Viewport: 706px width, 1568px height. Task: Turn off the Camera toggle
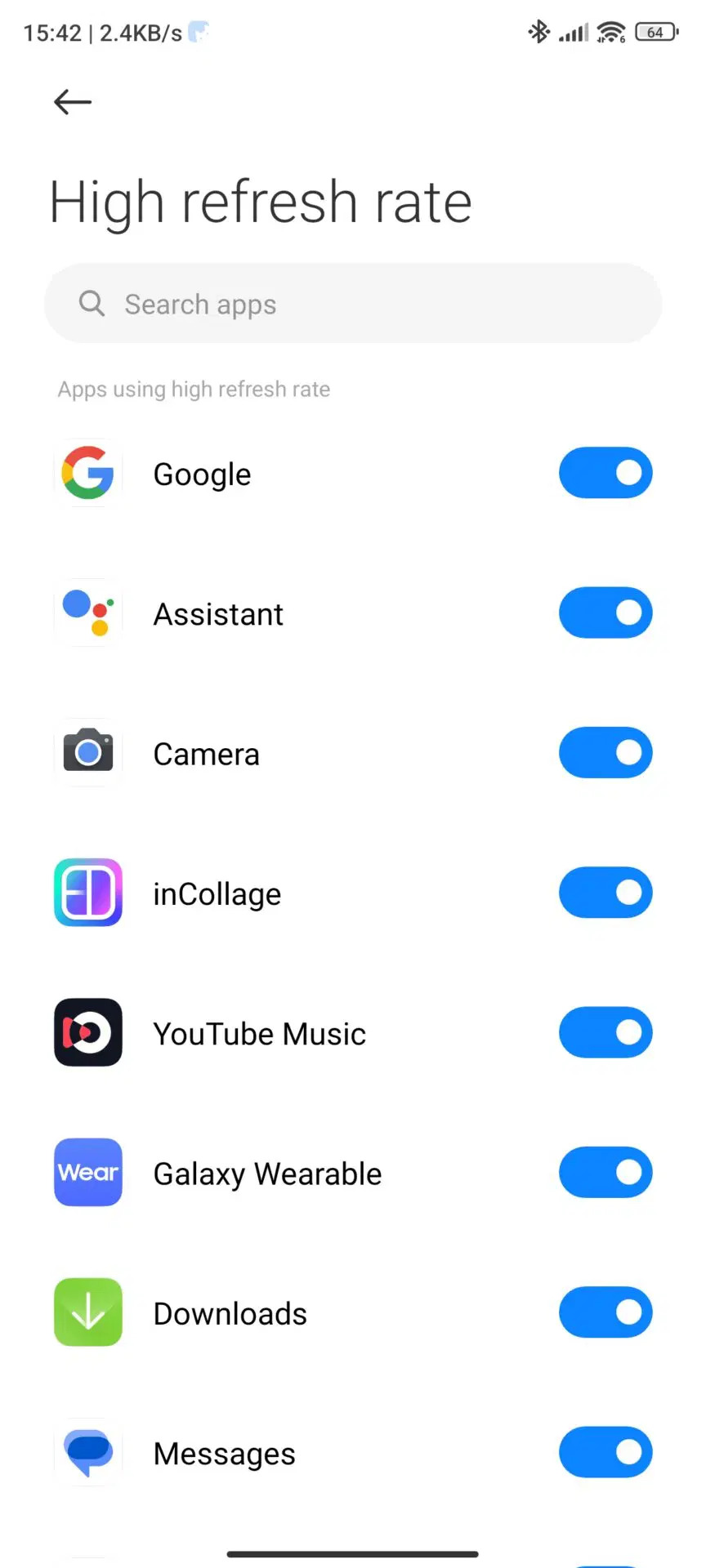[x=605, y=752]
